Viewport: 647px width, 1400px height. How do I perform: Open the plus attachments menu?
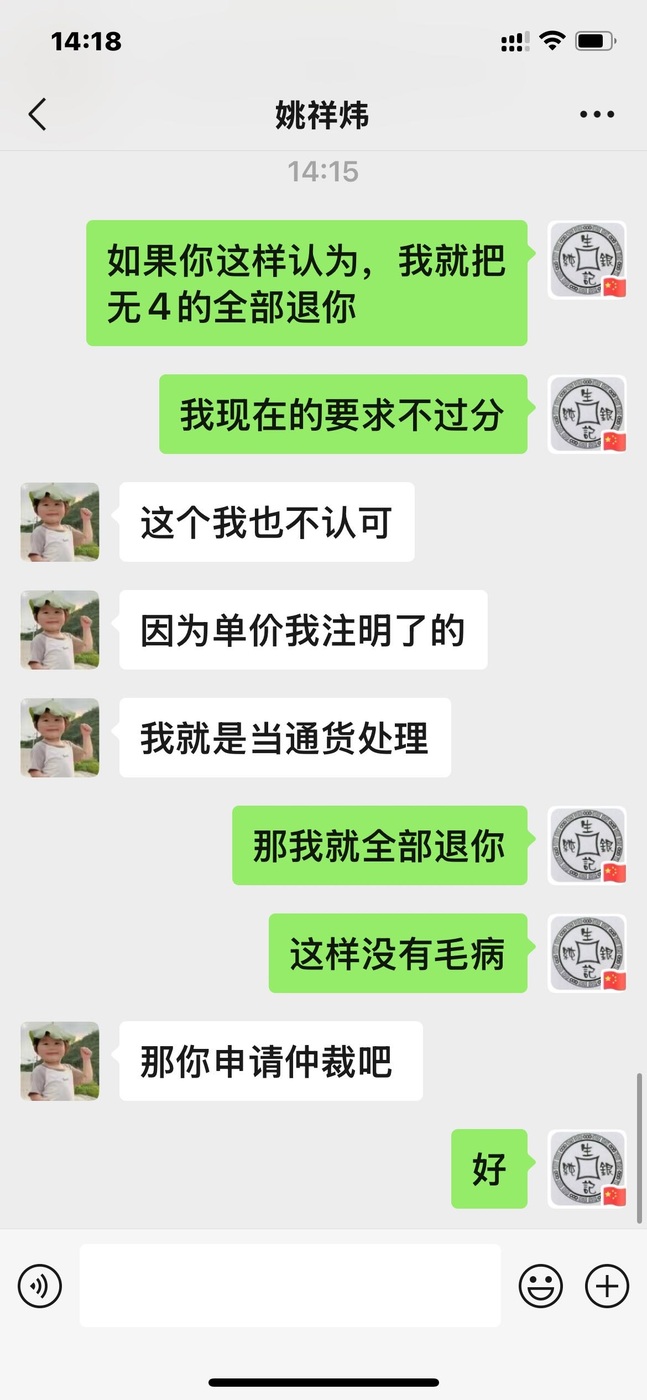click(607, 1285)
